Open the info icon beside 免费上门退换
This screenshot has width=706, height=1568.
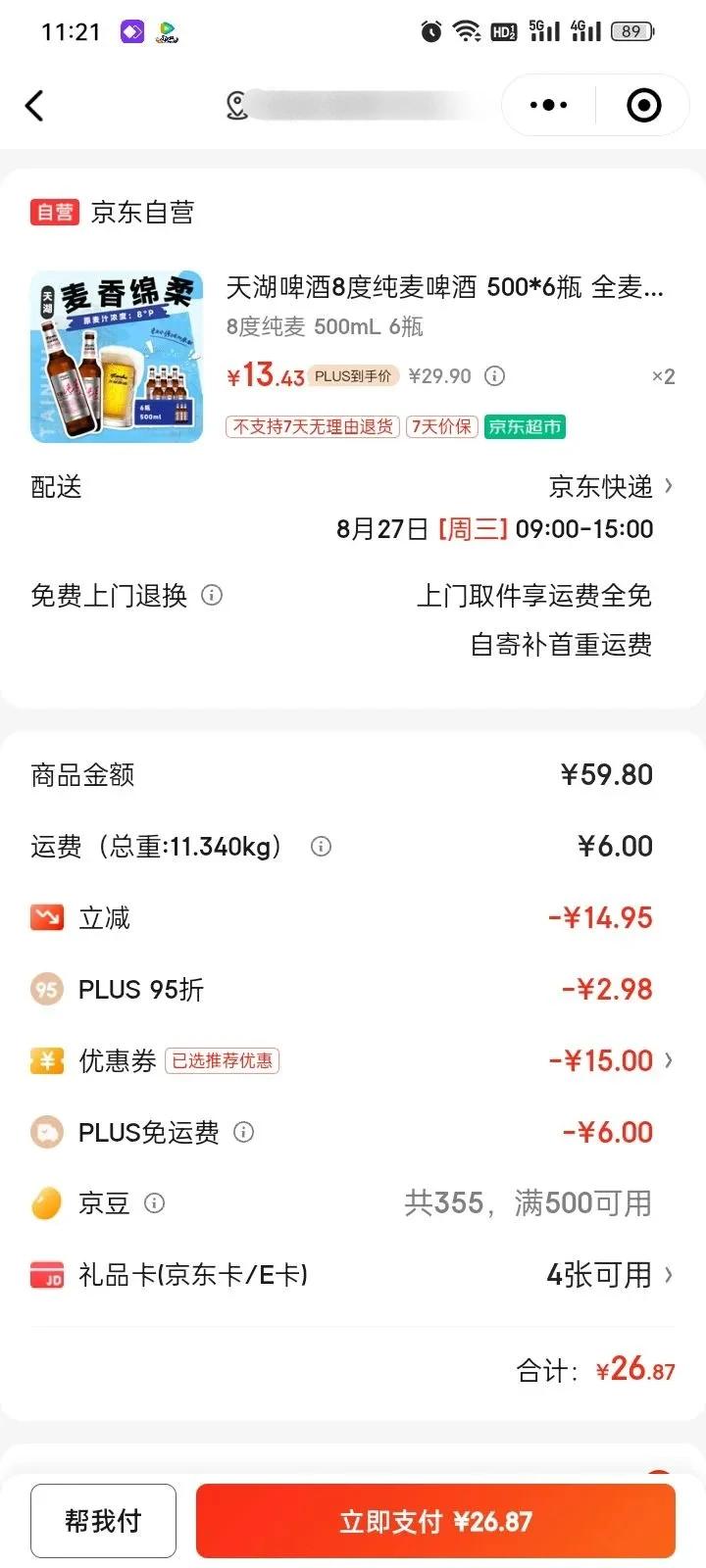[x=212, y=595]
